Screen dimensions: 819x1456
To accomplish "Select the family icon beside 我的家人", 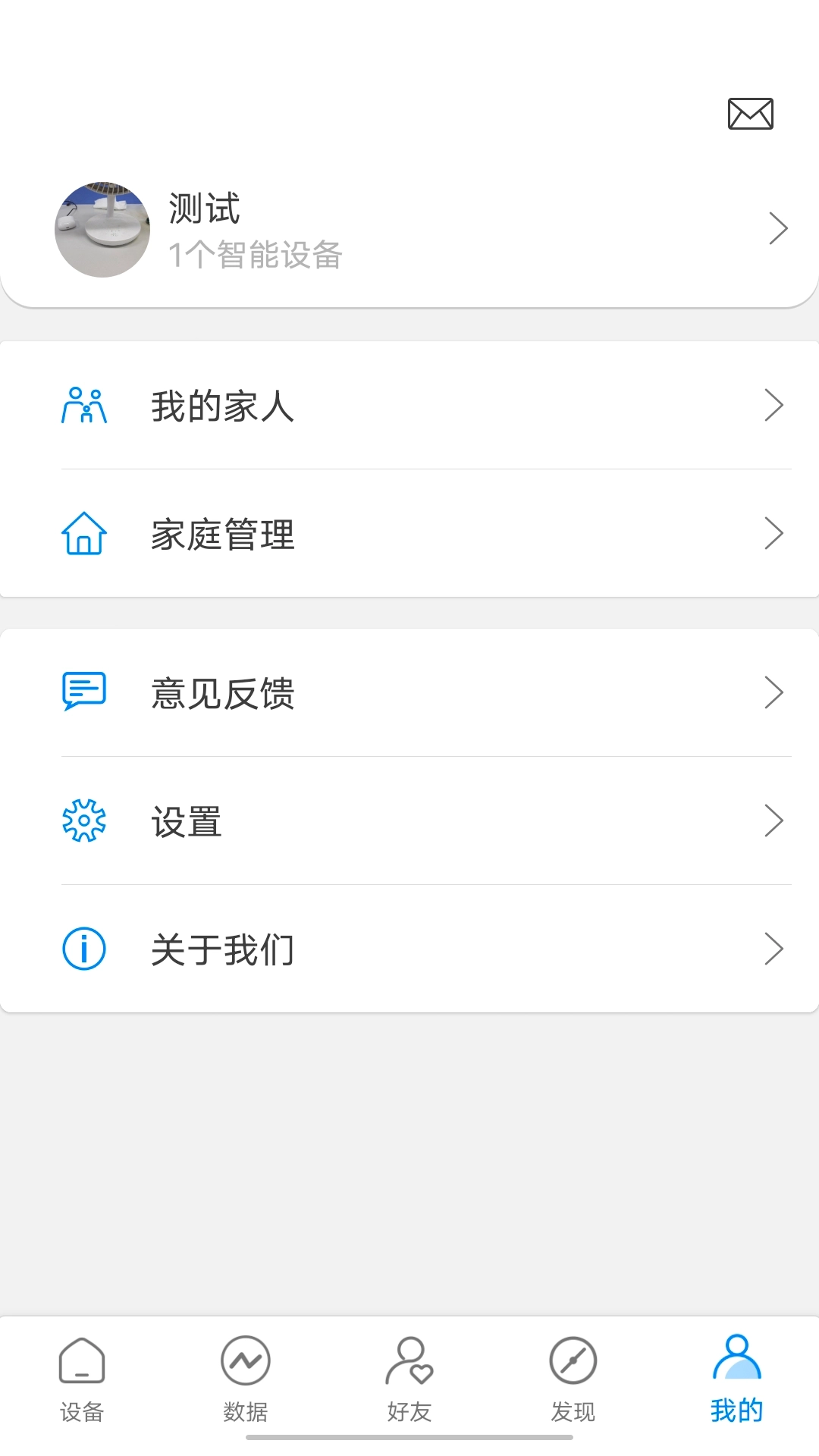I will tap(83, 406).
